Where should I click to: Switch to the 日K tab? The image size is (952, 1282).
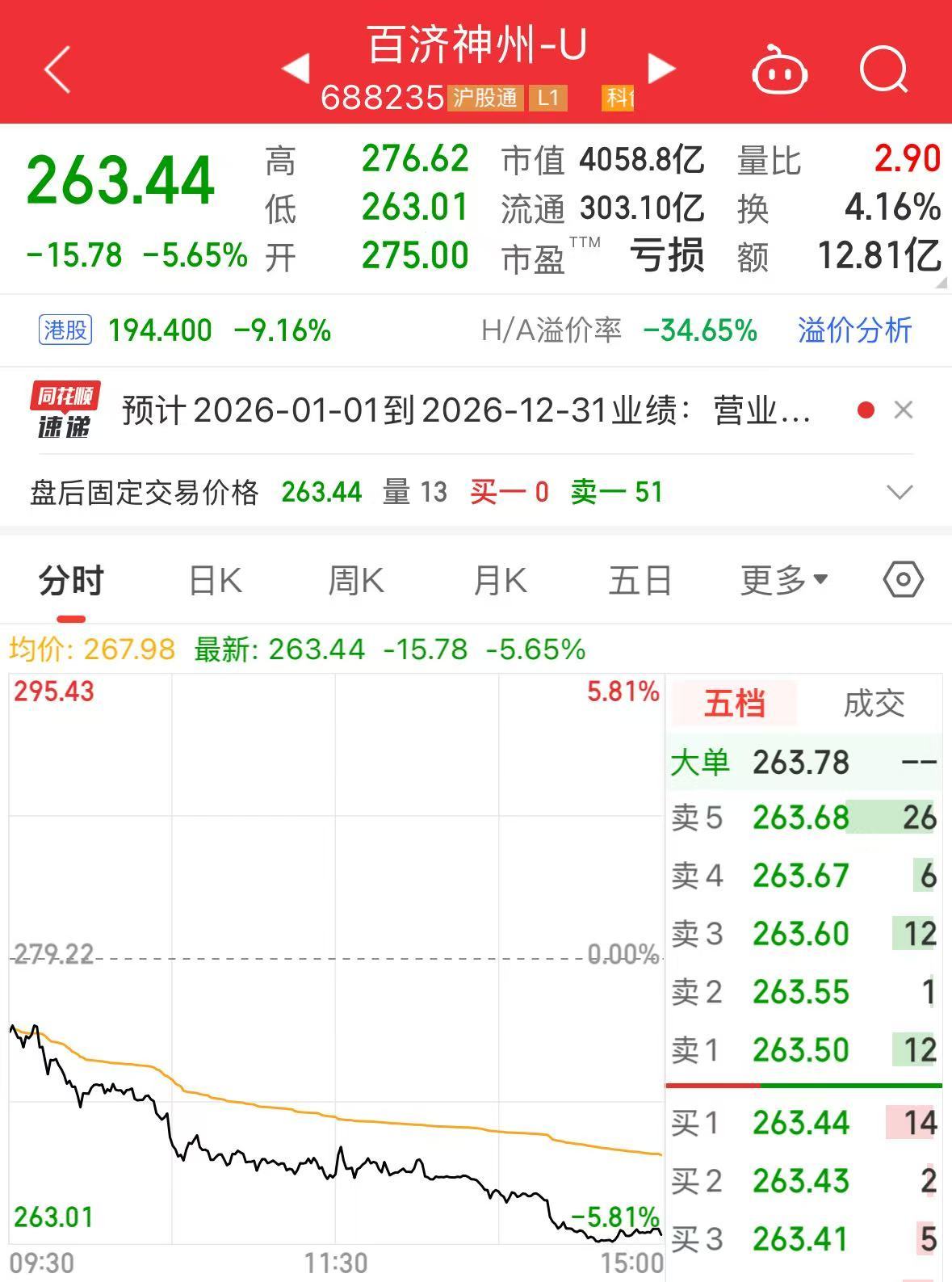(x=214, y=579)
